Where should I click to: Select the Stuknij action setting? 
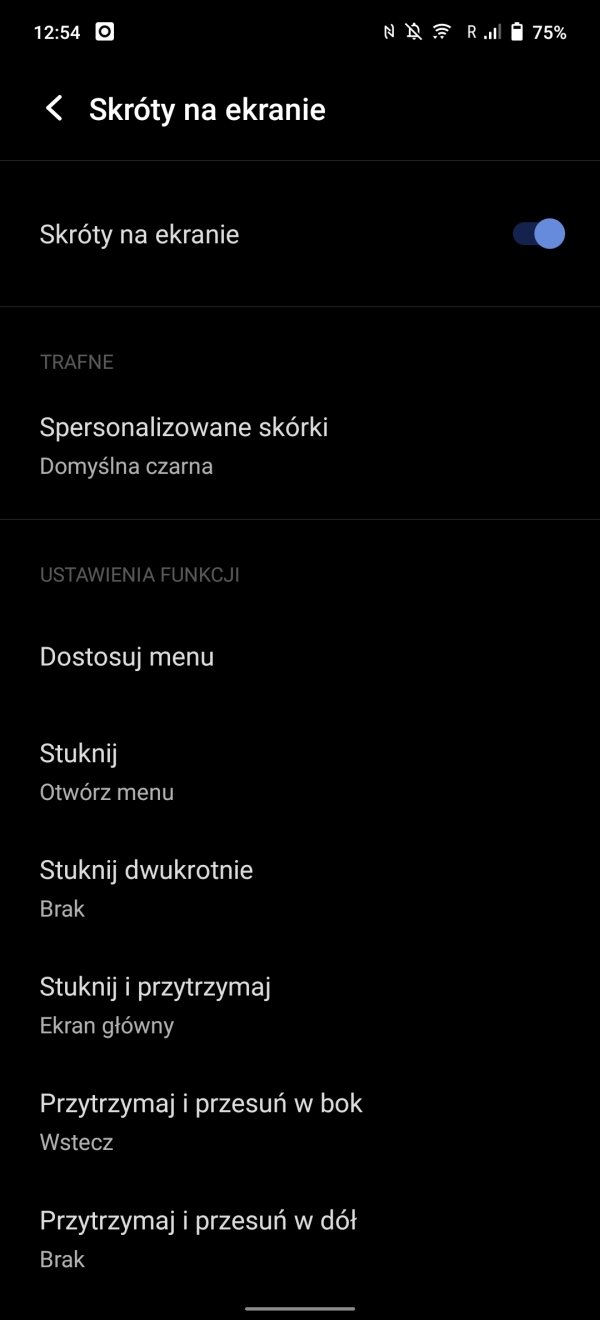click(x=300, y=771)
